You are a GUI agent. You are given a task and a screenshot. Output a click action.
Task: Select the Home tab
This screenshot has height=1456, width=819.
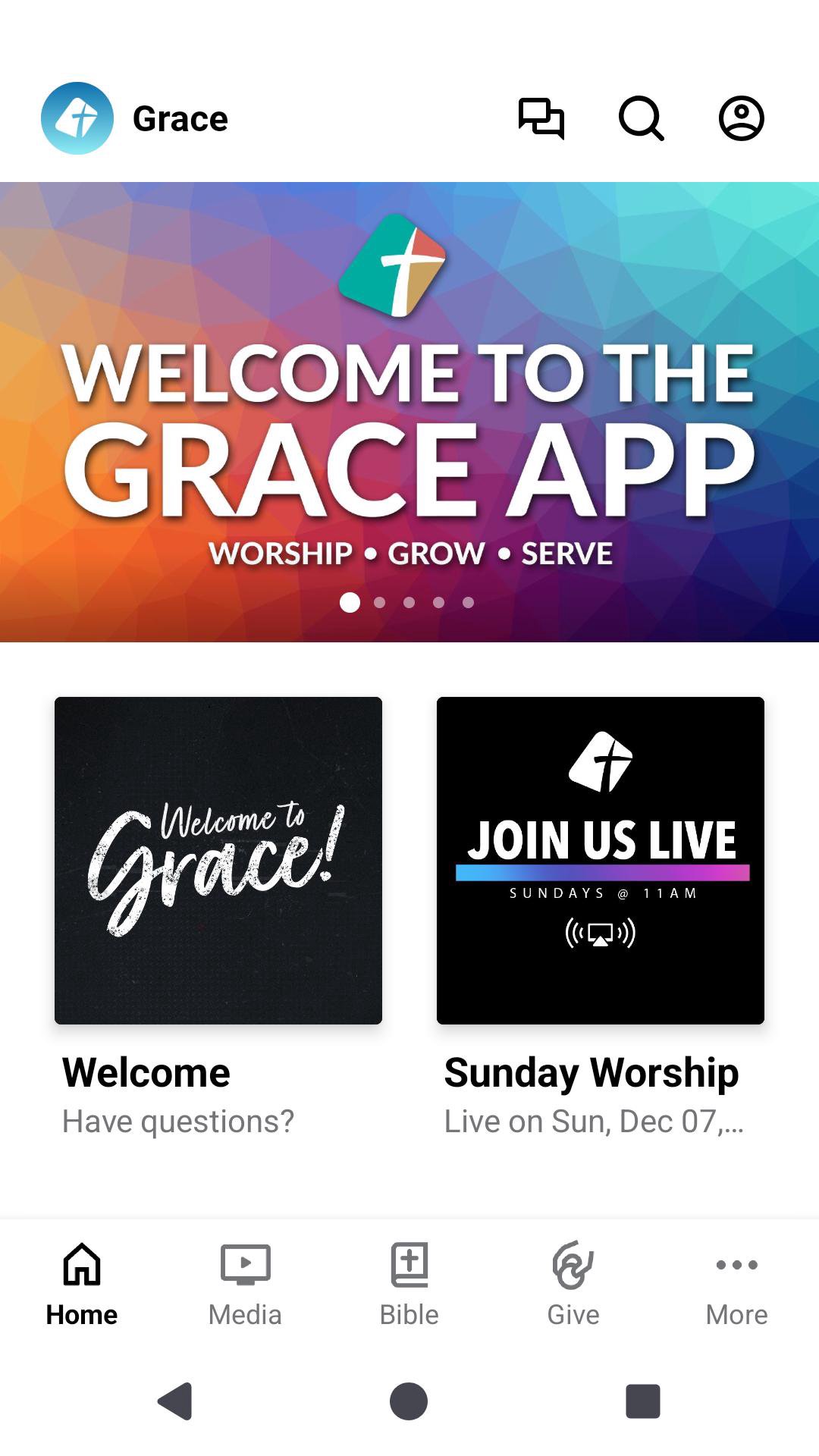[x=82, y=1283]
